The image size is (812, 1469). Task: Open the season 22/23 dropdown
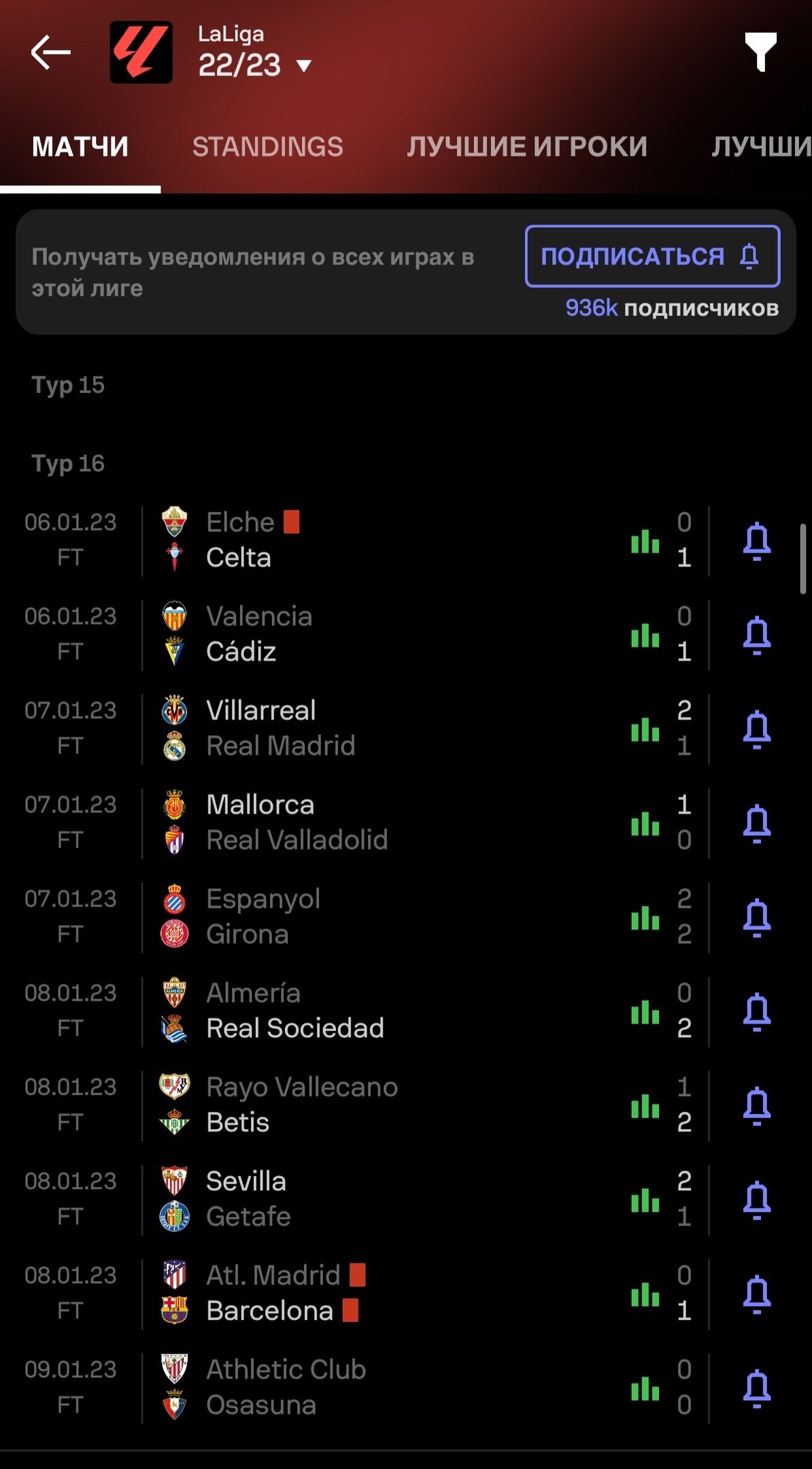coord(255,65)
